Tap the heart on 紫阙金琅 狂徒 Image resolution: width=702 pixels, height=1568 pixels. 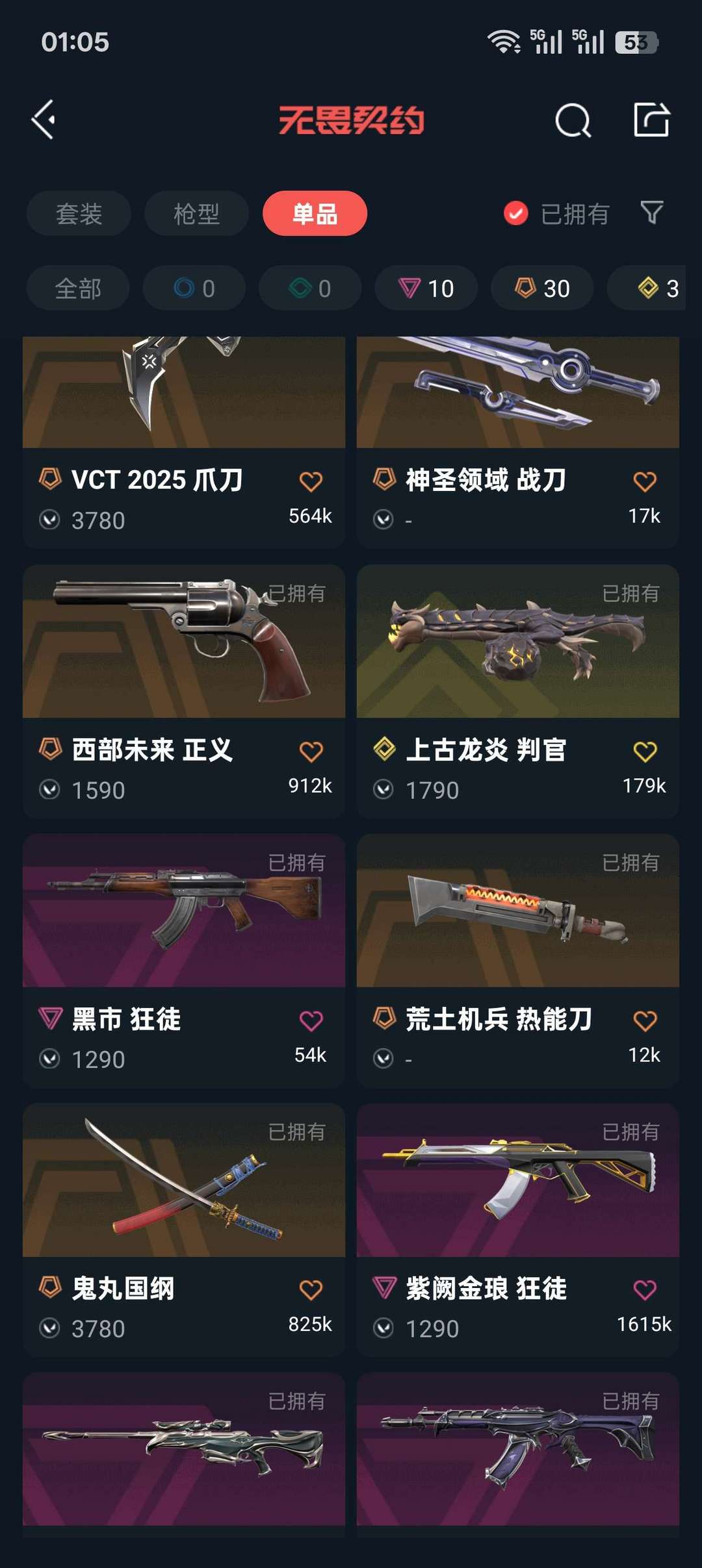644,1290
